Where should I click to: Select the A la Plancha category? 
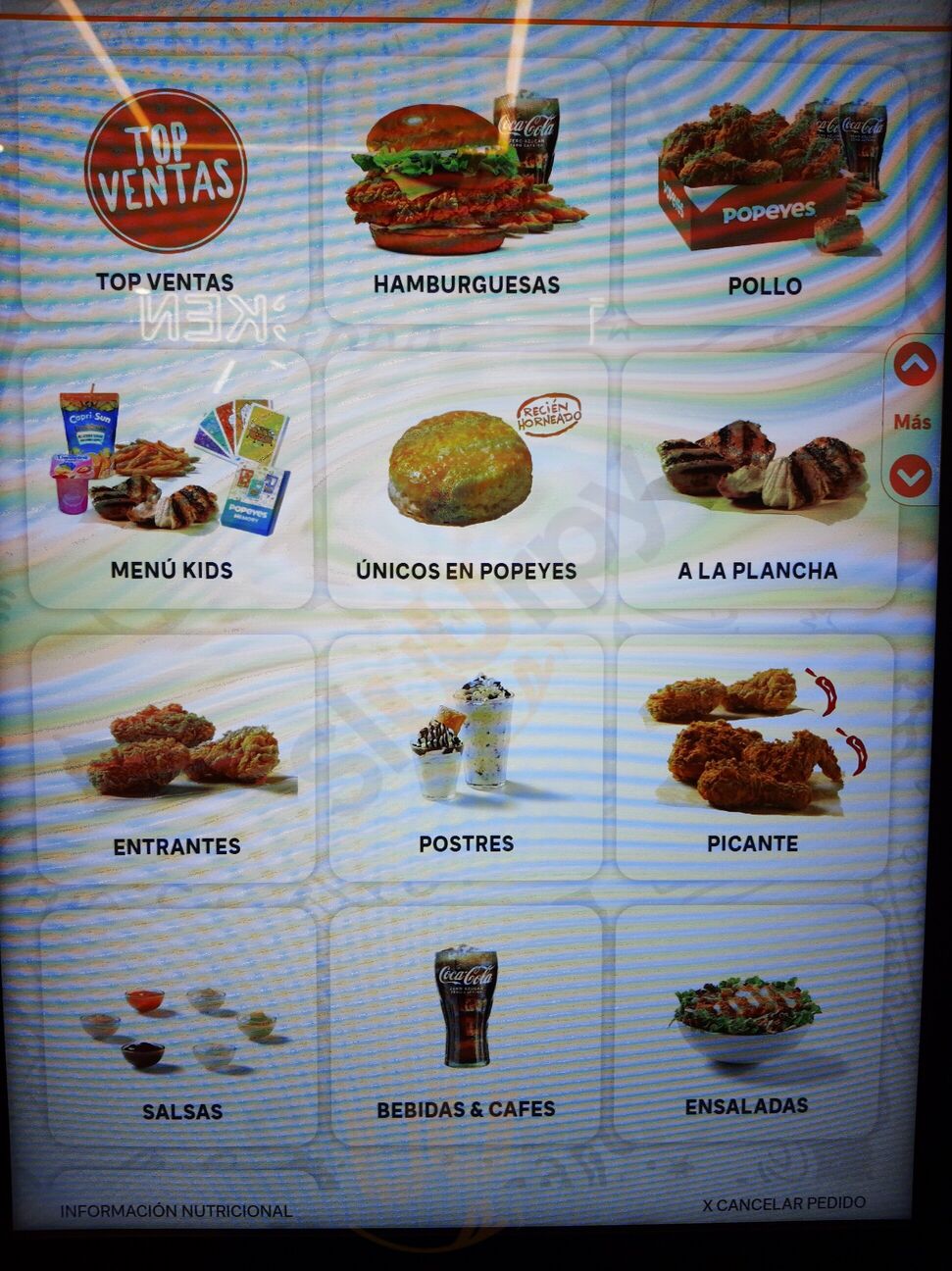(x=758, y=481)
